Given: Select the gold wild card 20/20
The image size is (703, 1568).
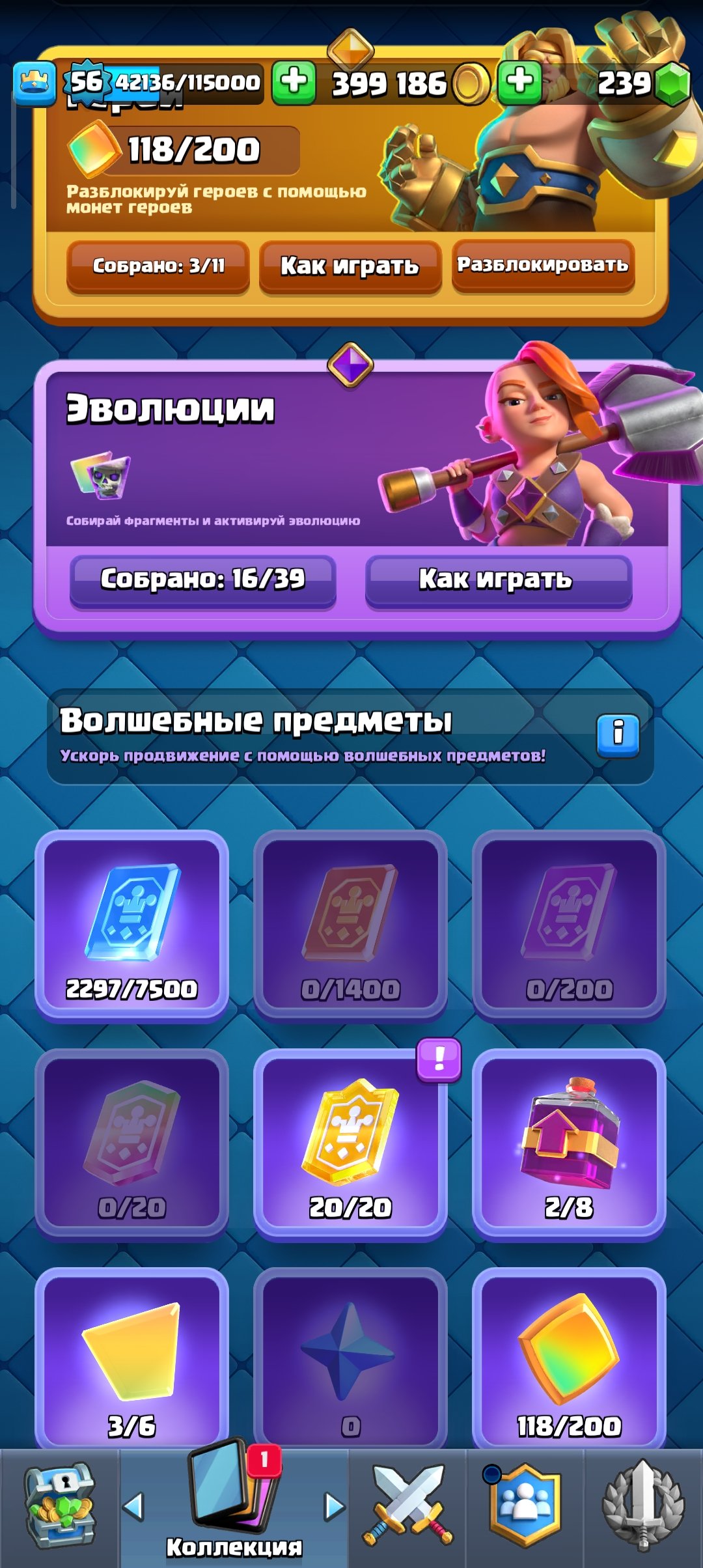Looking at the screenshot, I should pyautogui.click(x=350, y=1144).
